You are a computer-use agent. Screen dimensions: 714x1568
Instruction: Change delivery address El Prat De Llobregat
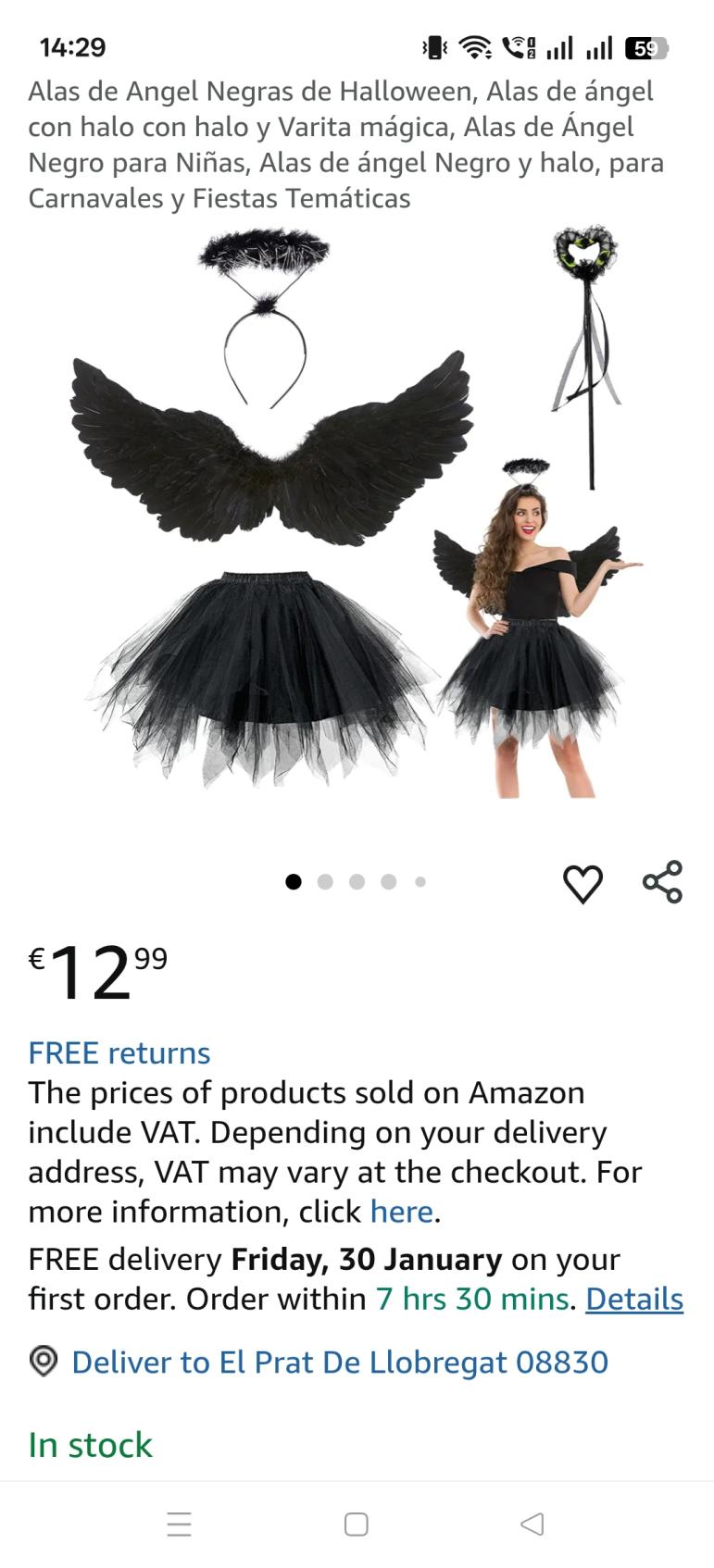(339, 1363)
